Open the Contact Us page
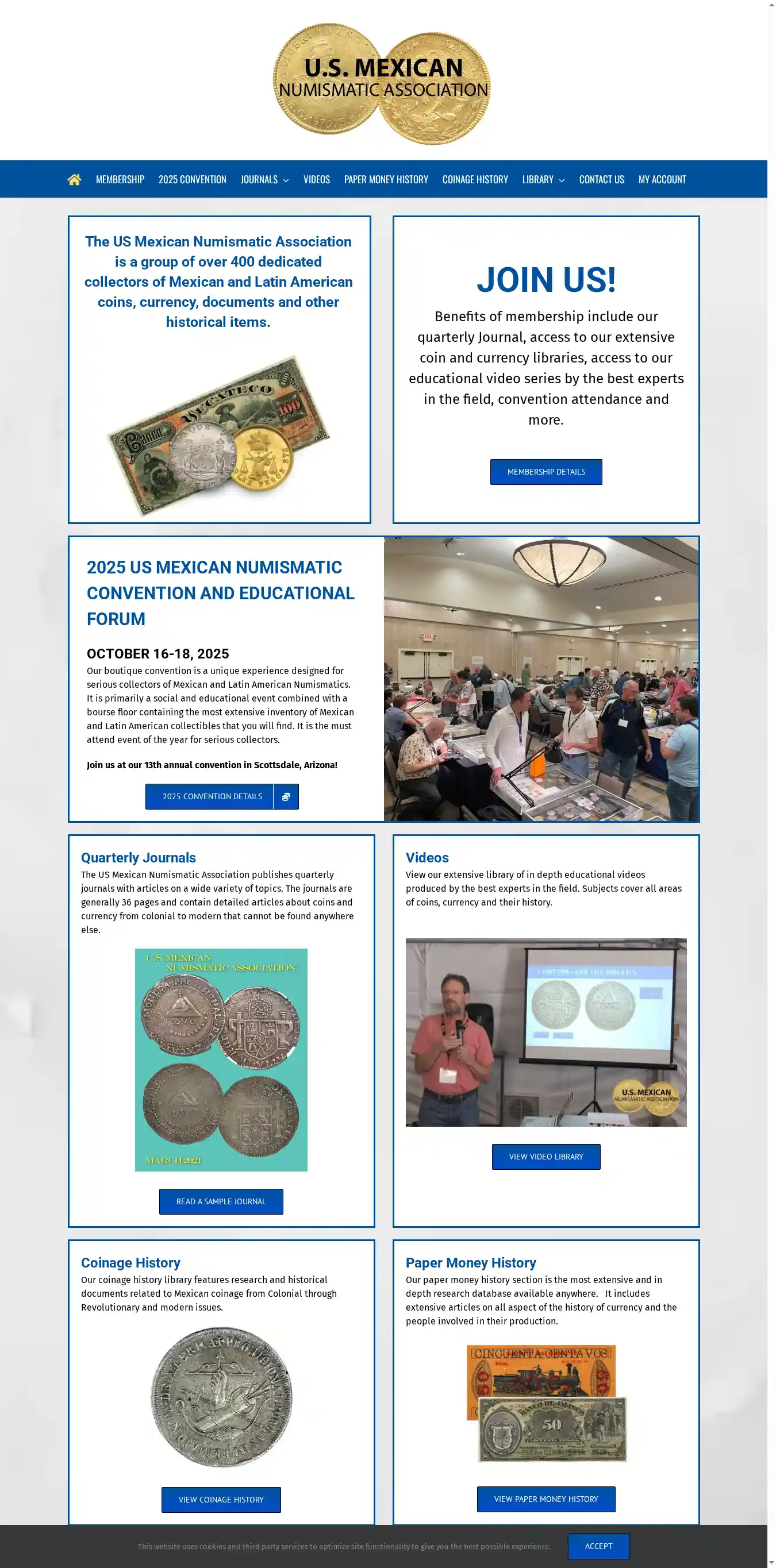 pos(601,180)
